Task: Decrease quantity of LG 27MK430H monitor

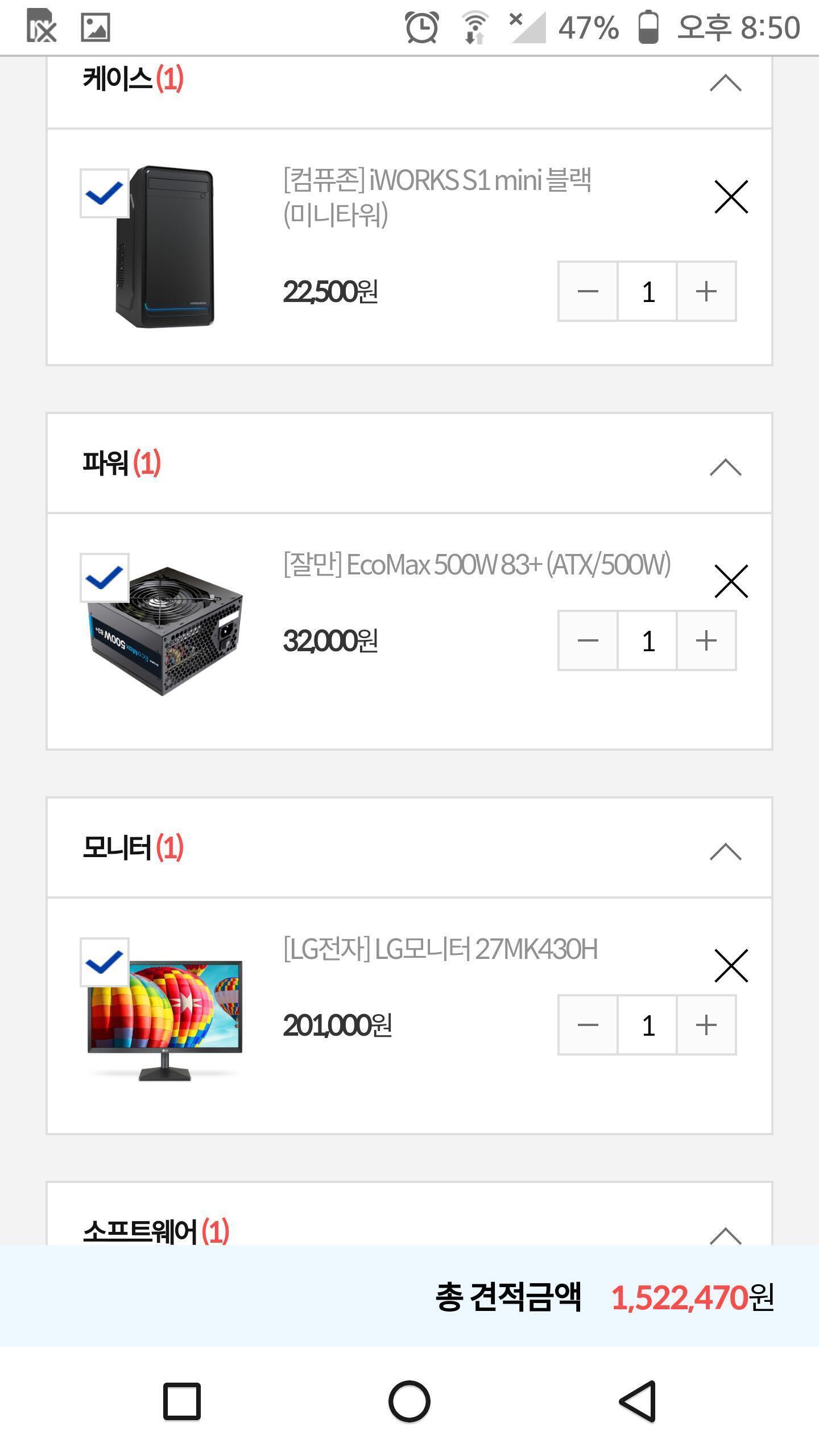Action: point(588,1025)
